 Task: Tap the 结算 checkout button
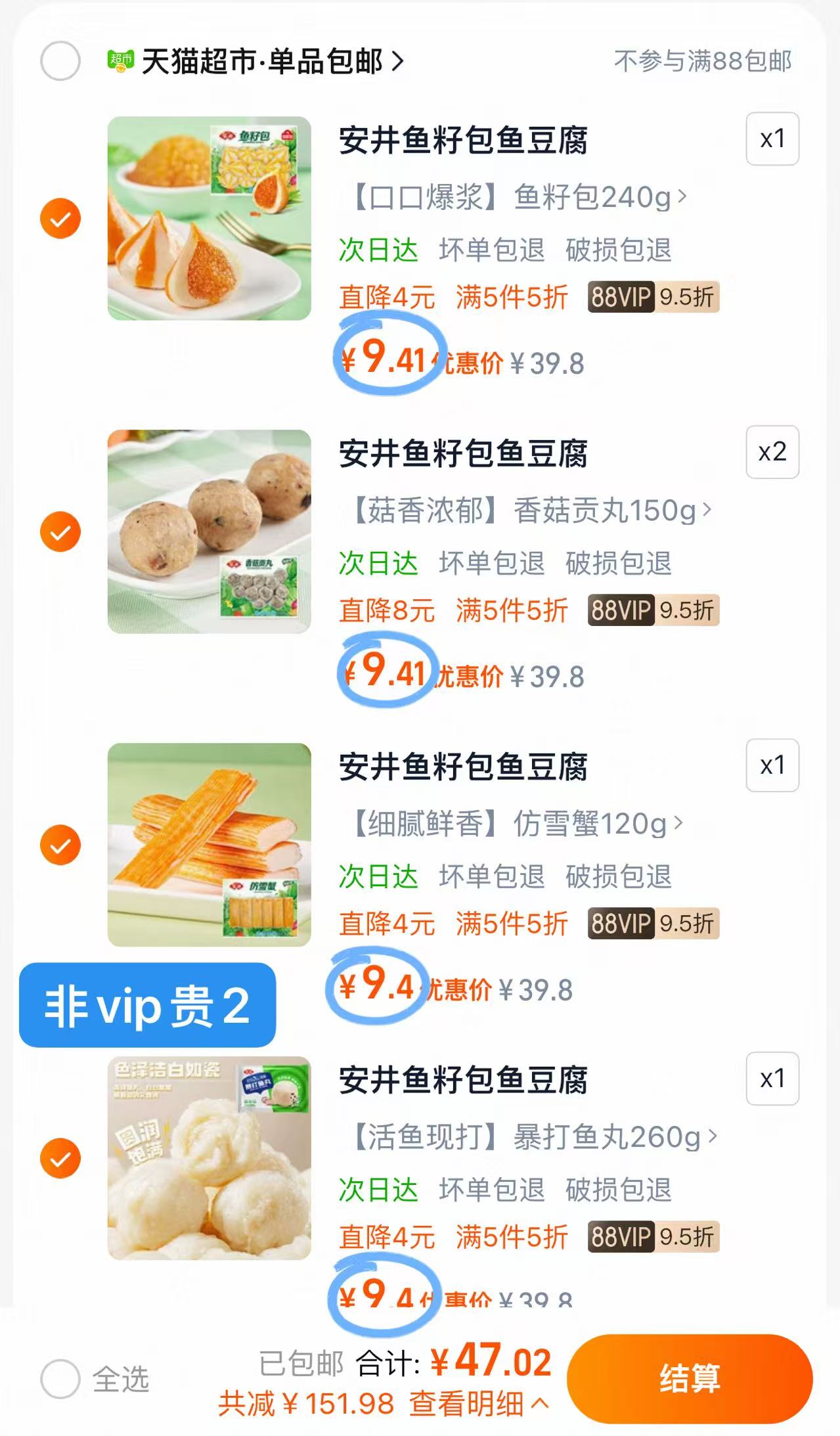pos(693,1376)
